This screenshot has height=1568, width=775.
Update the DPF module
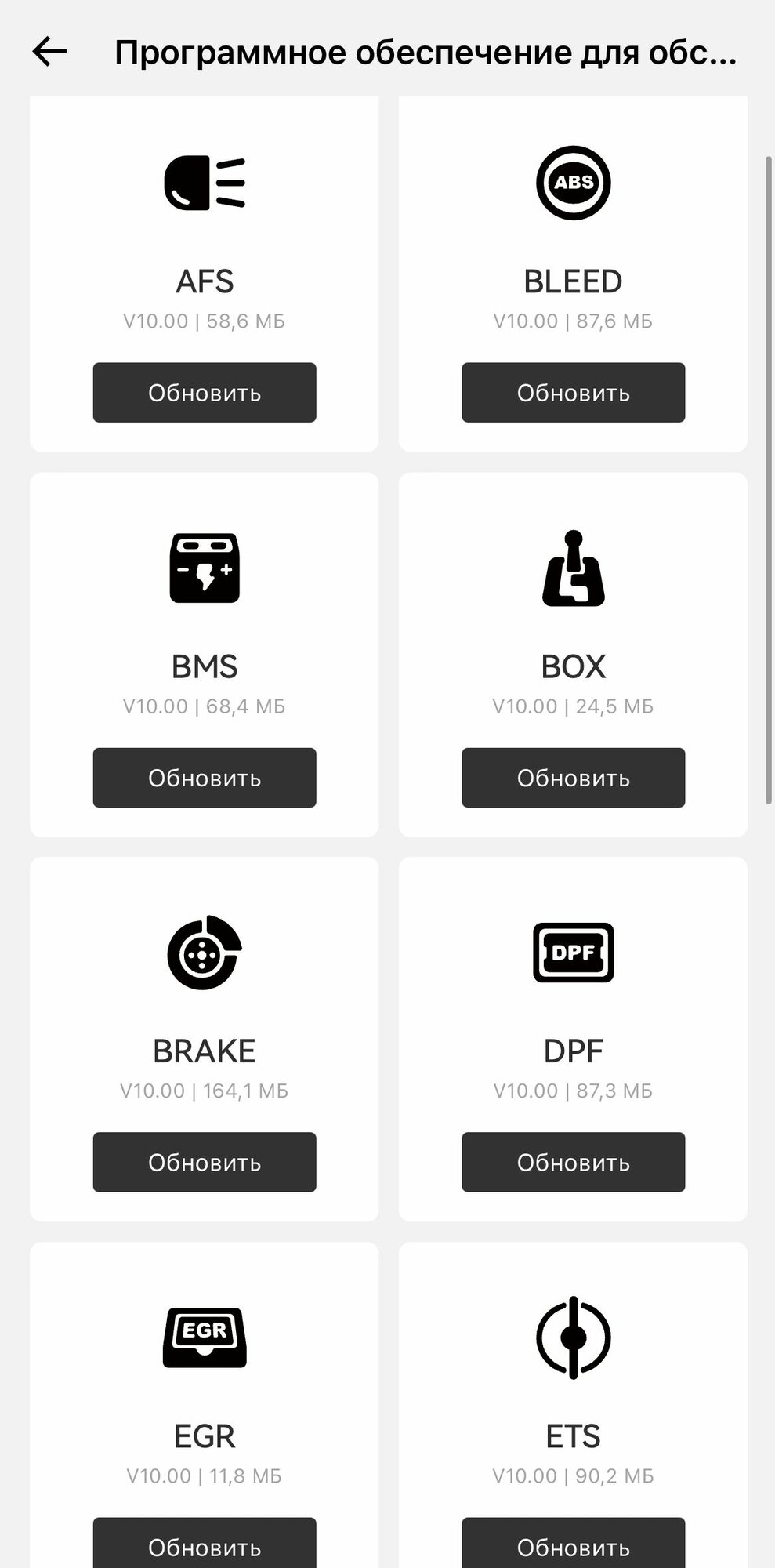tap(573, 1162)
